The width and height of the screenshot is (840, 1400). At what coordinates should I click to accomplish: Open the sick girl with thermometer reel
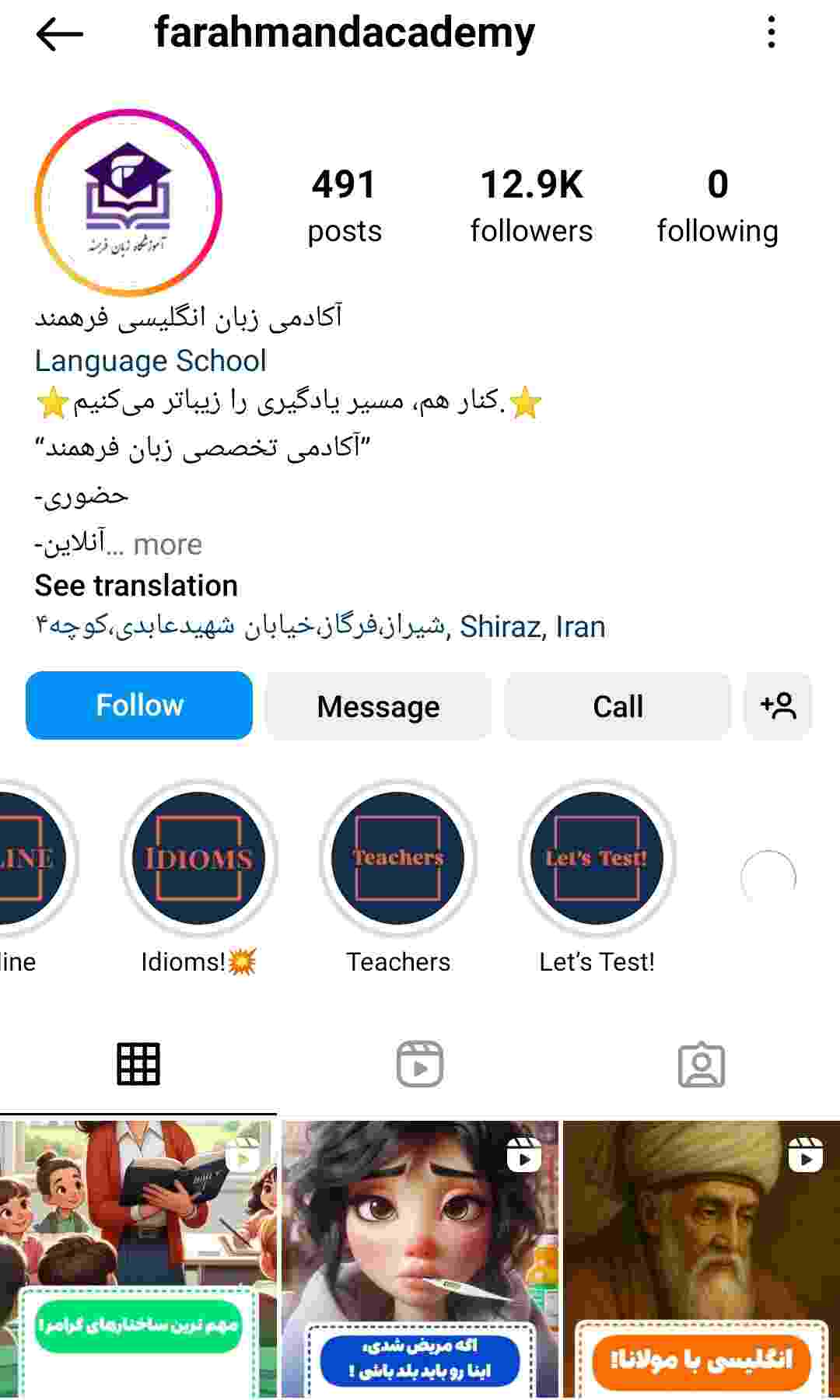[420, 1258]
